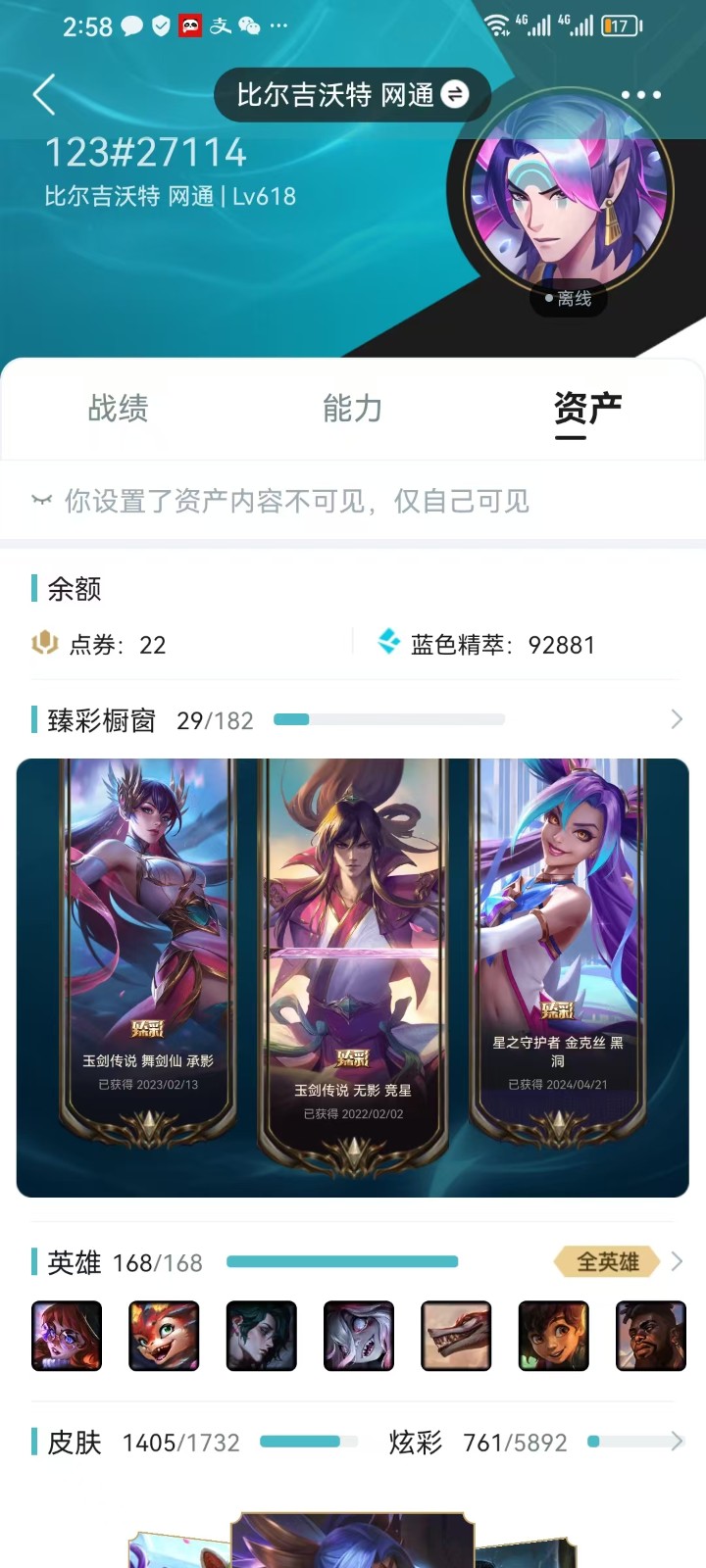706x1568 pixels.
Task: Expand the 皮肤 炫彩 section chevron
Action: coord(677,1441)
